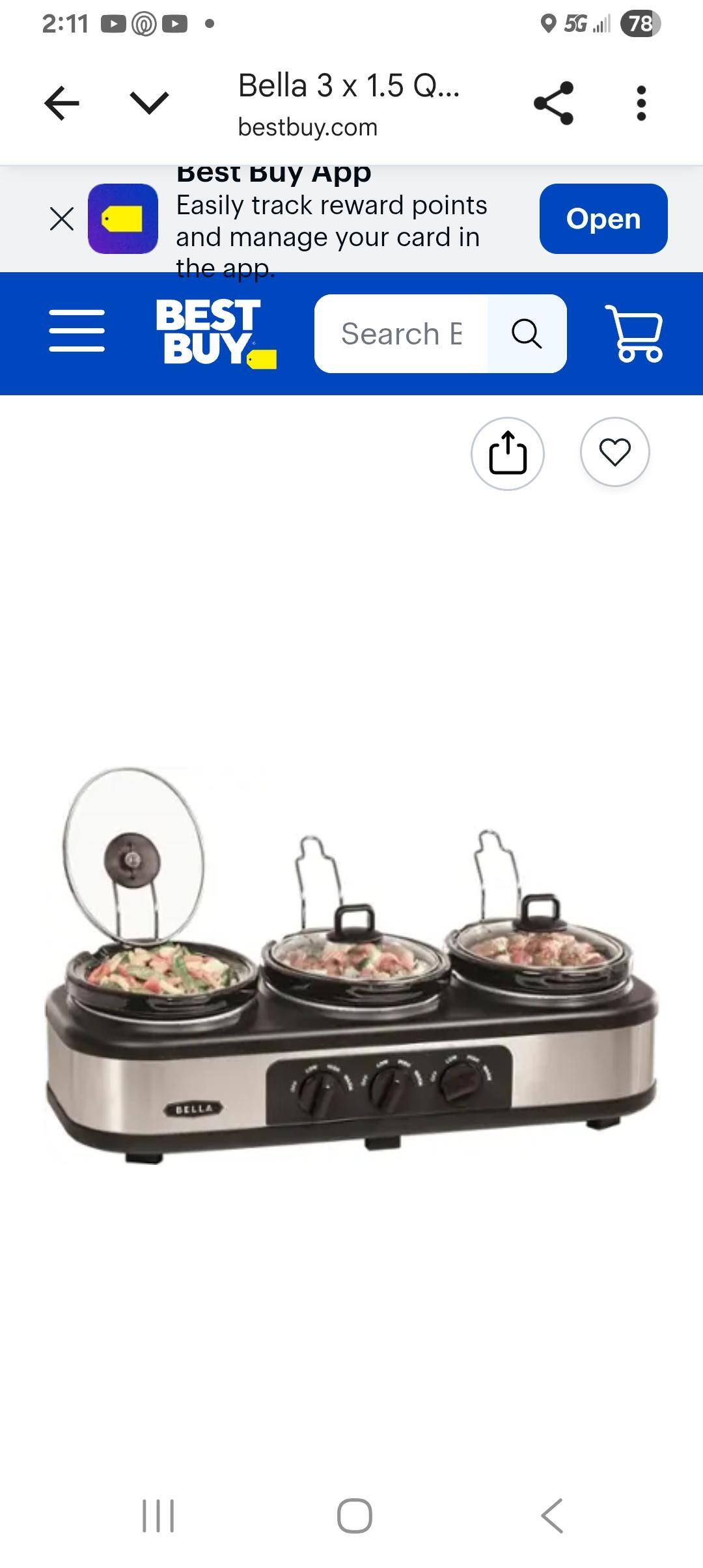The image size is (703, 1568).
Task: Go to the Best Buy homepage logo
Action: click(215, 333)
